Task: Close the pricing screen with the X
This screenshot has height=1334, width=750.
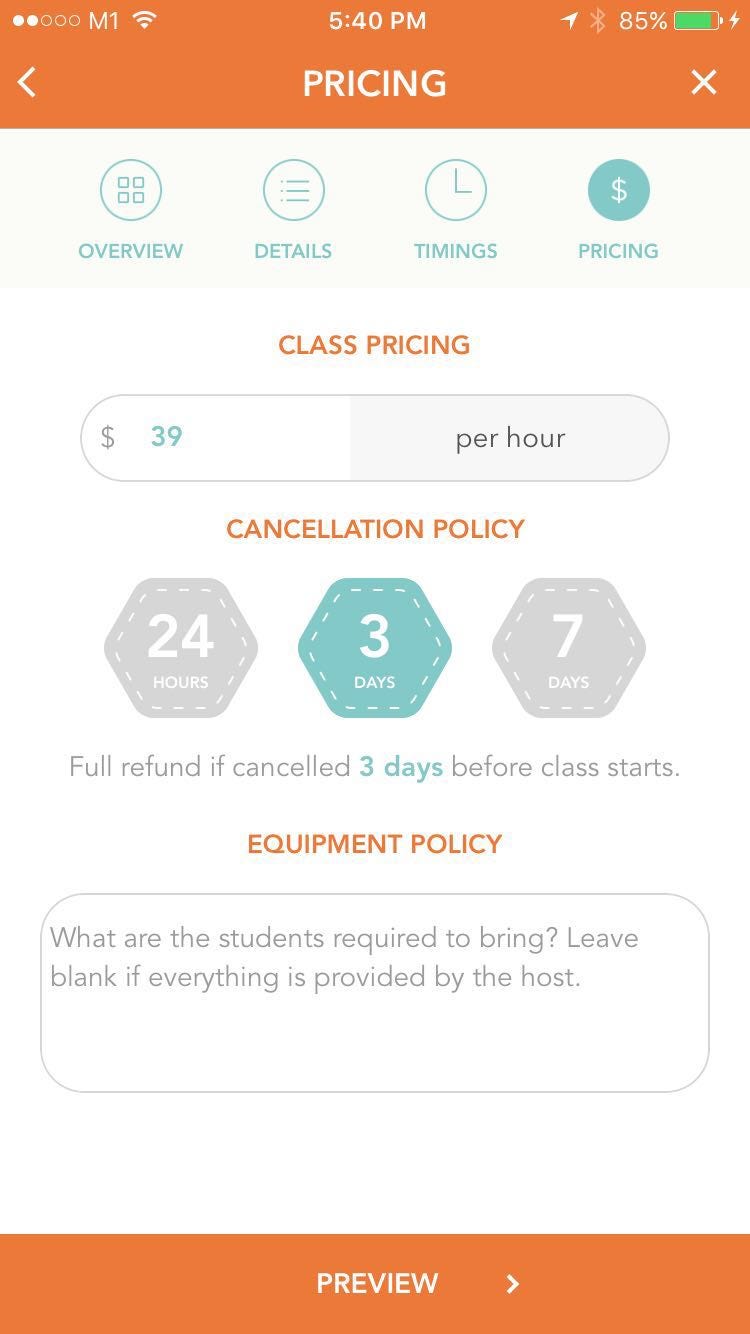Action: tap(704, 82)
